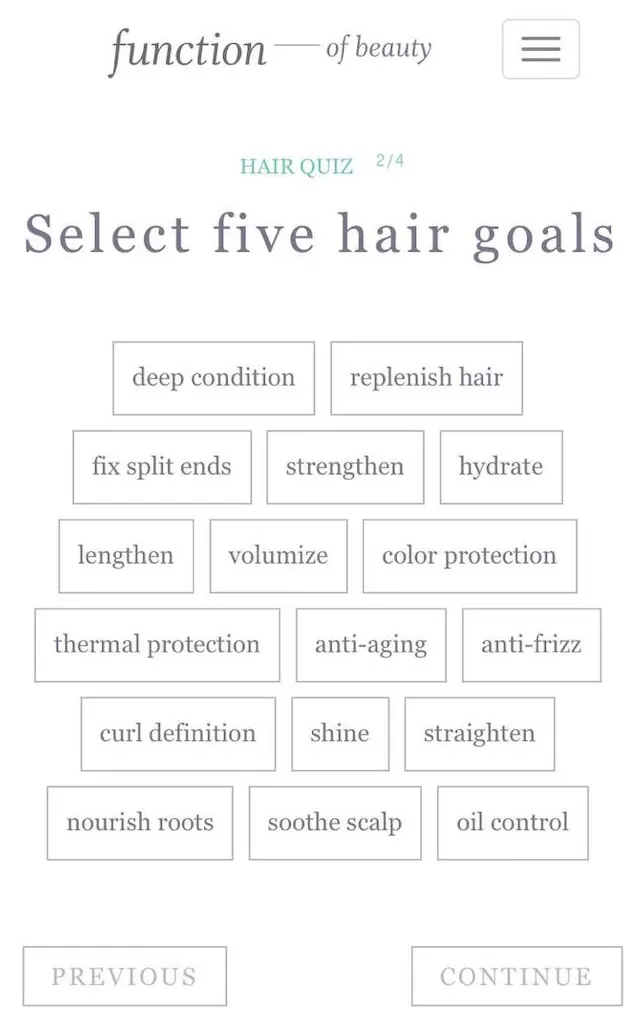Continue to the next quiz step
This screenshot has width=640, height=1022.
(x=516, y=976)
